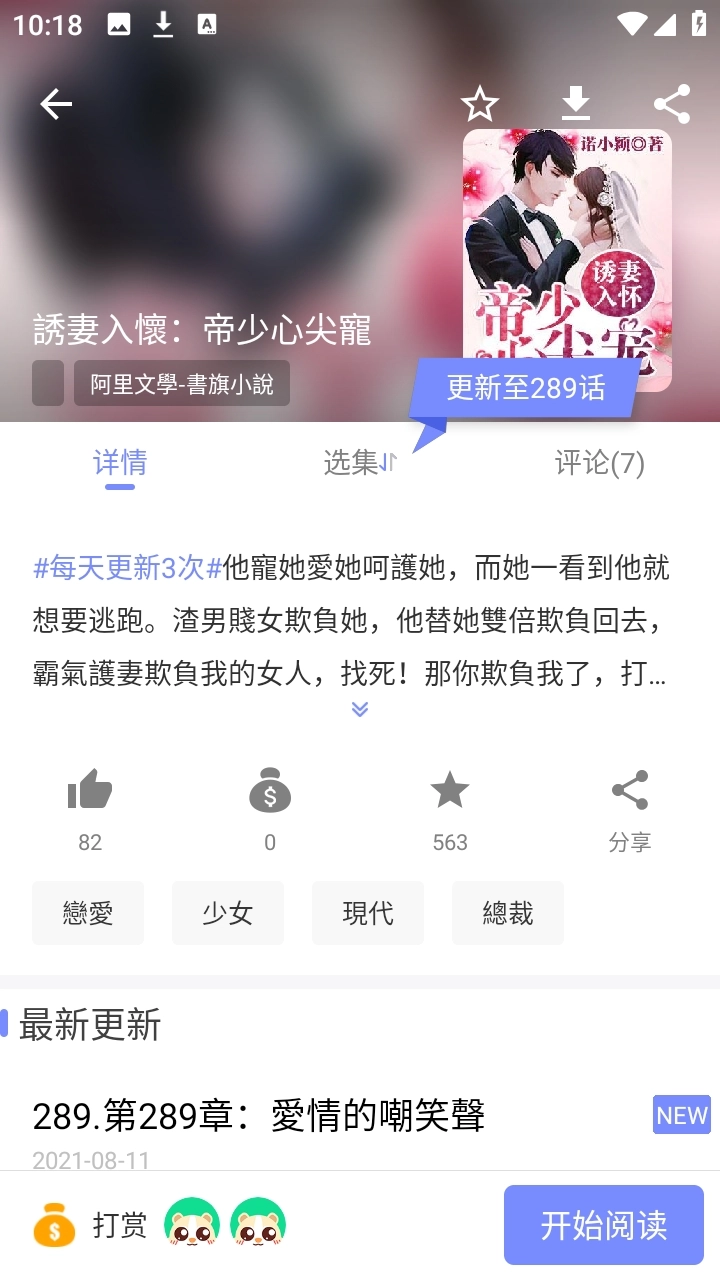Tap the star collection icon showing 563
Viewport: 720px width, 1280px height.
tap(450, 790)
